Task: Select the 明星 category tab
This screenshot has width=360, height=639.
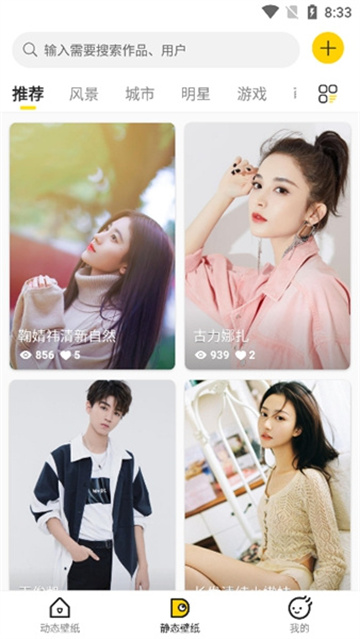Action: click(196, 94)
